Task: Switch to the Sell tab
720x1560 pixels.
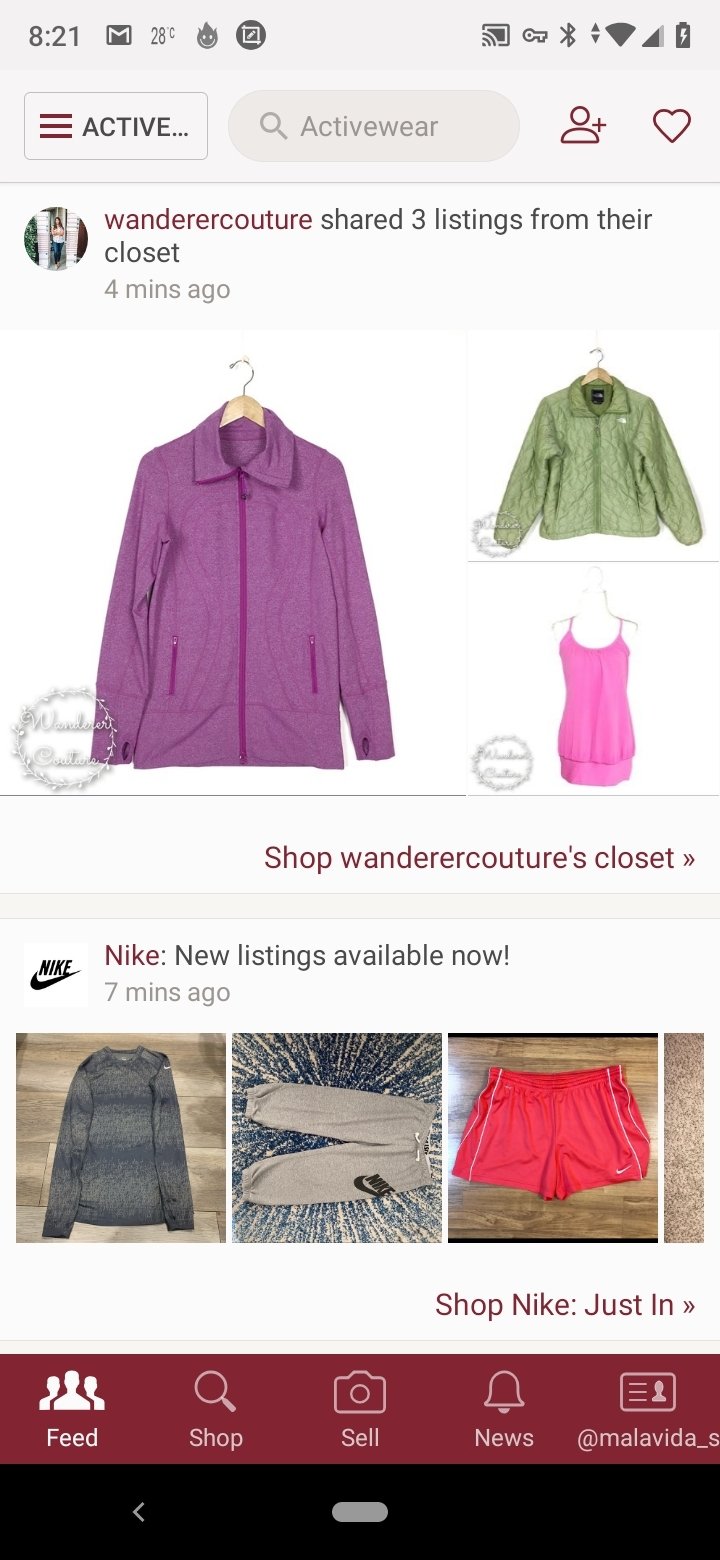Action: pyautogui.click(x=360, y=1409)
